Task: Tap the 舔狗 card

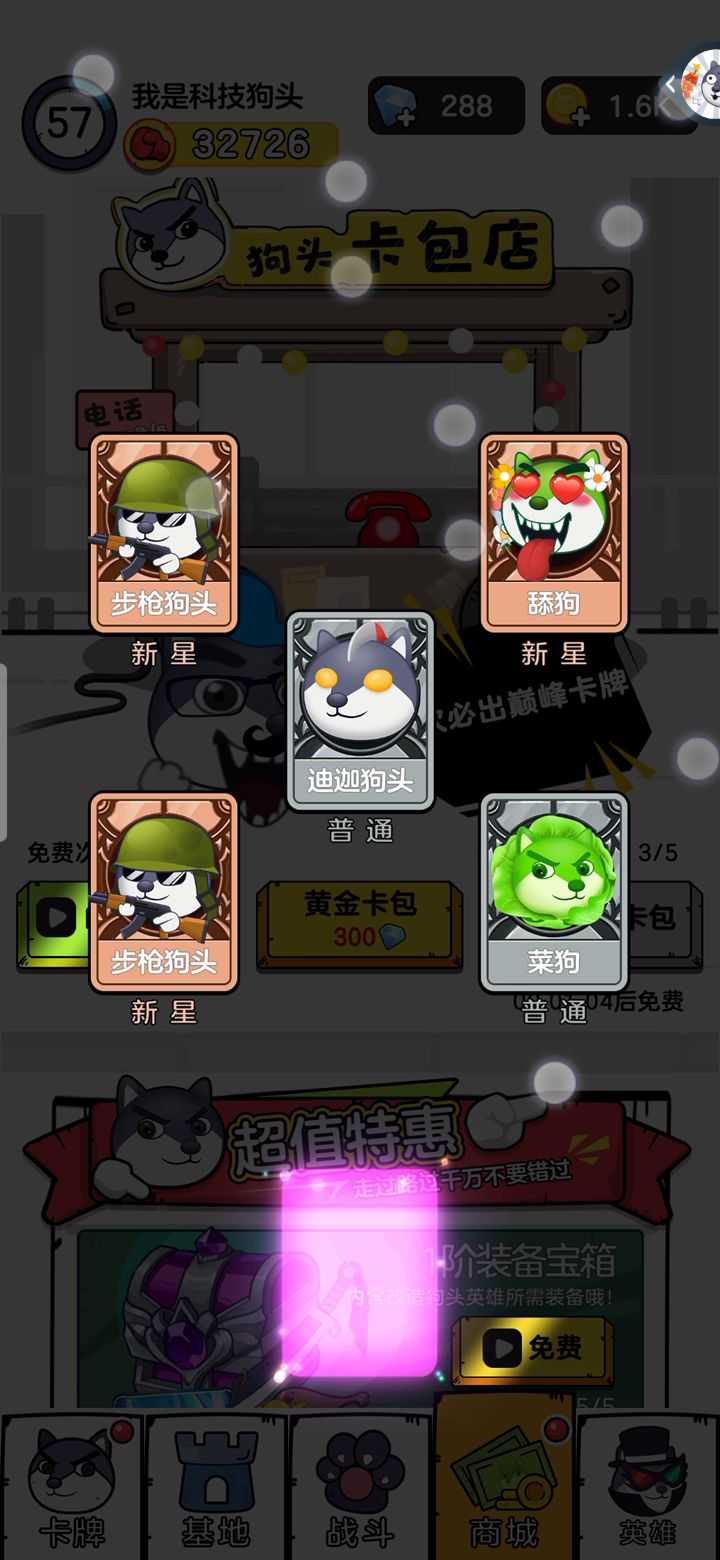Action: pos(553,532)
